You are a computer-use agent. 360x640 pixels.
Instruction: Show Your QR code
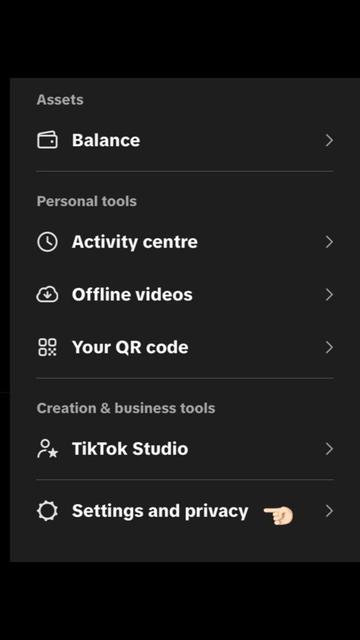point(185,347)
